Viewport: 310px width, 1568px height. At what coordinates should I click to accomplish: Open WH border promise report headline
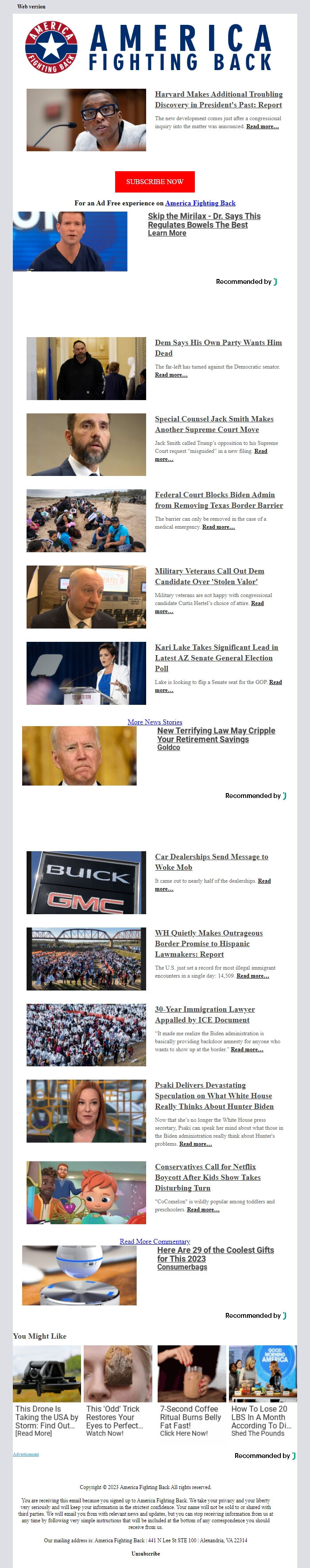pyautogui.click(x=209, y=943)
